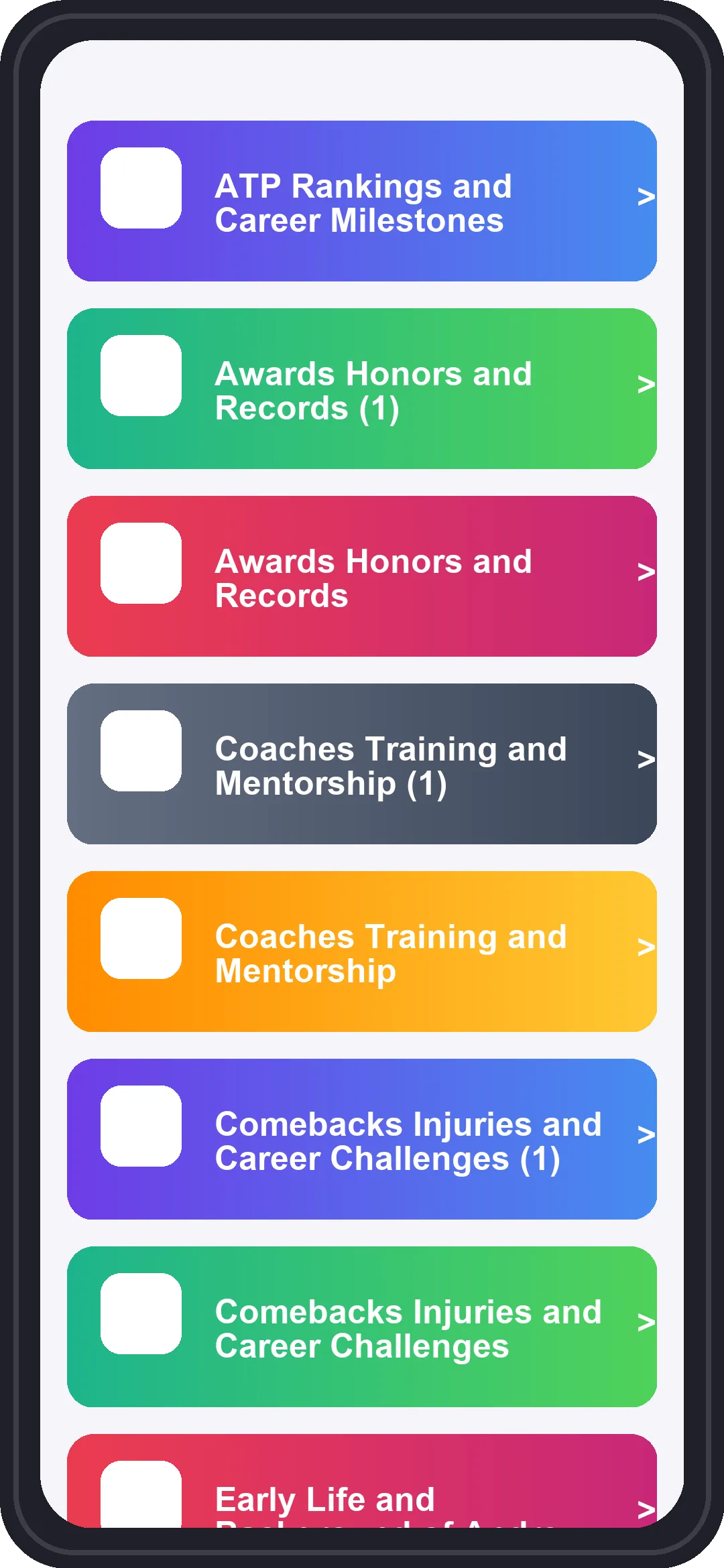Open the Early Life card
724x1568 pixels.
362,1481
